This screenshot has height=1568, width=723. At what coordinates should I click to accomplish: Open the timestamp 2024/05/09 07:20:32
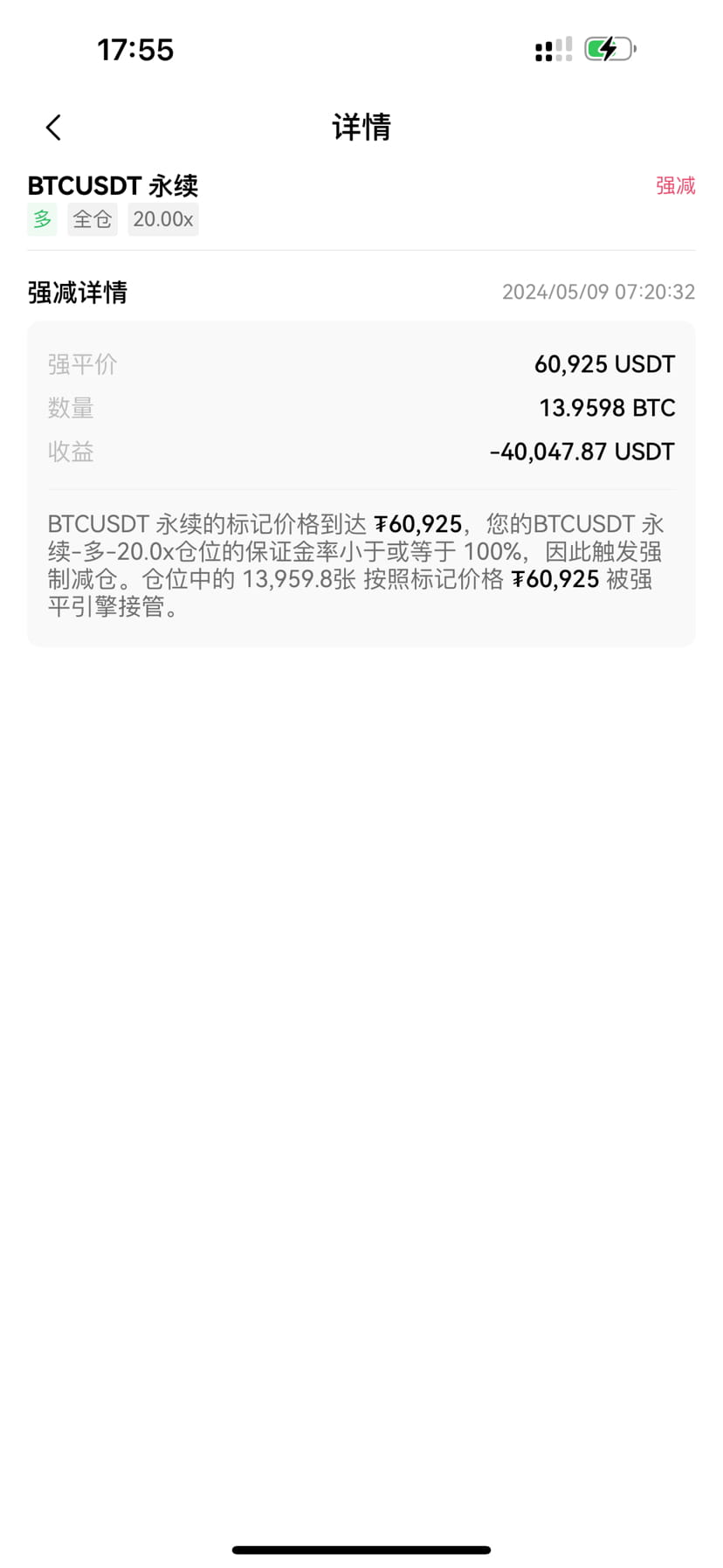click(x=599, y=292)
